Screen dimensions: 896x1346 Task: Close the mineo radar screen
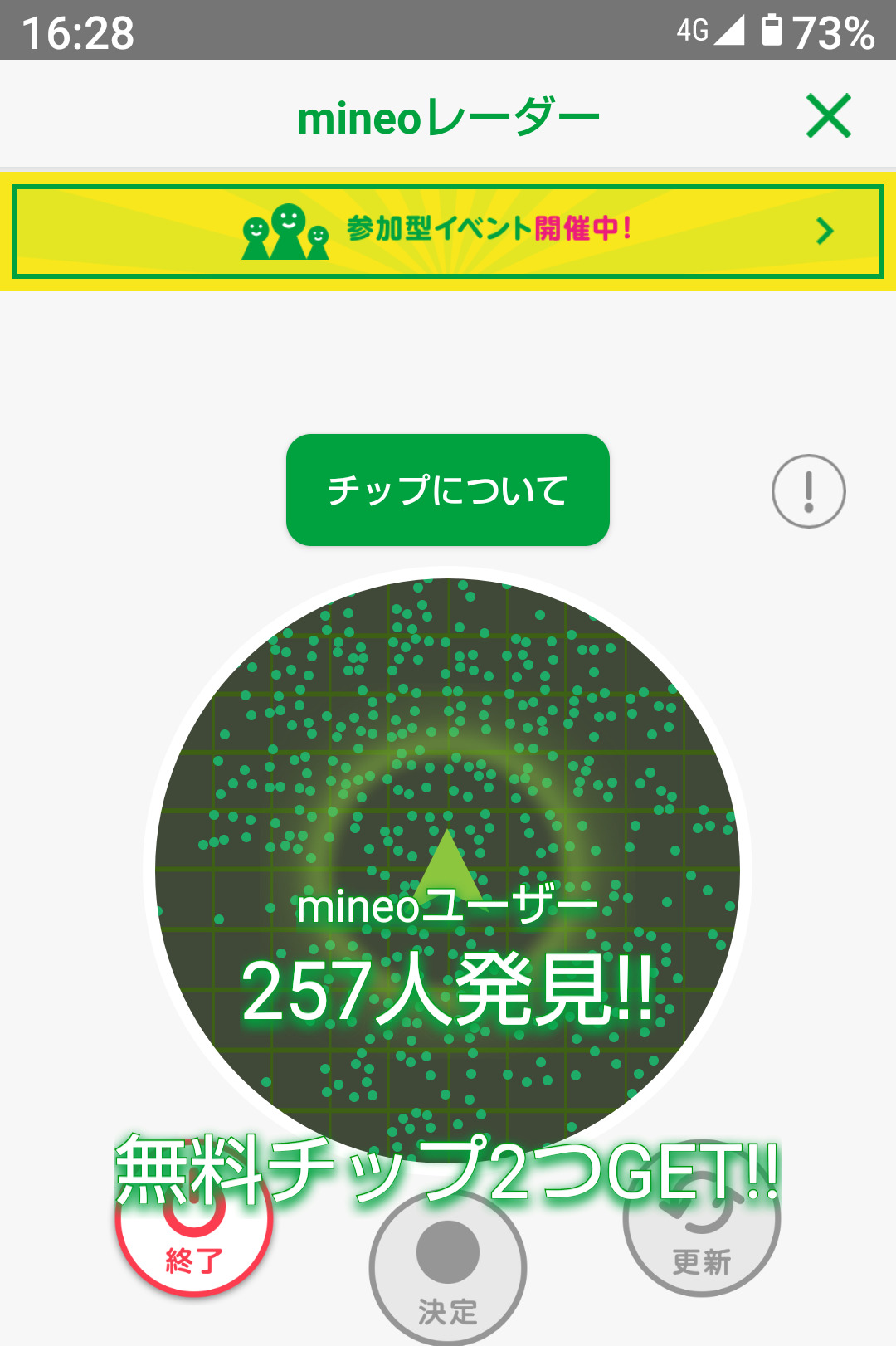828,115
